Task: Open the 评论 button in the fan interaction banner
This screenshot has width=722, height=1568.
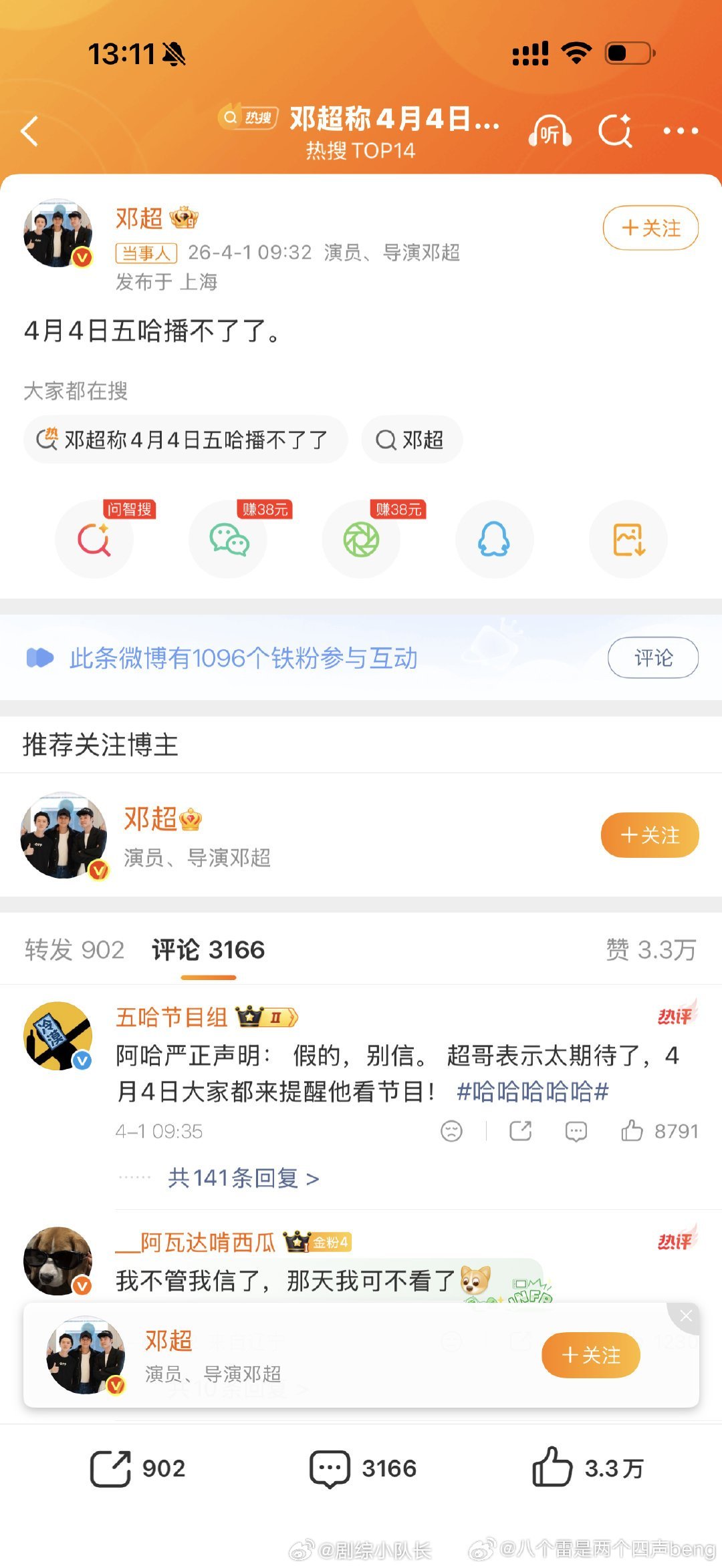Action: click(654, 658)
